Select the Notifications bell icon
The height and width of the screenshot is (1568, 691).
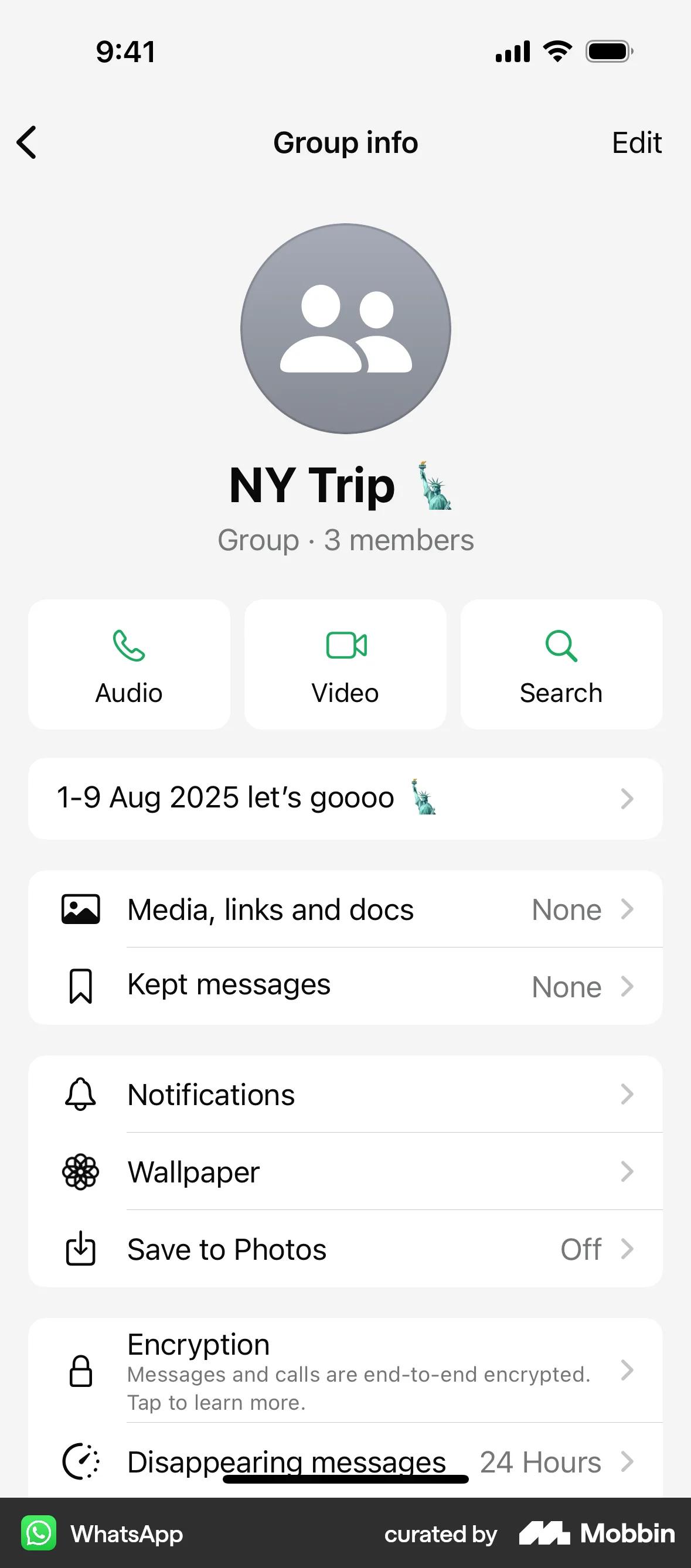(x=80, y=1094)
